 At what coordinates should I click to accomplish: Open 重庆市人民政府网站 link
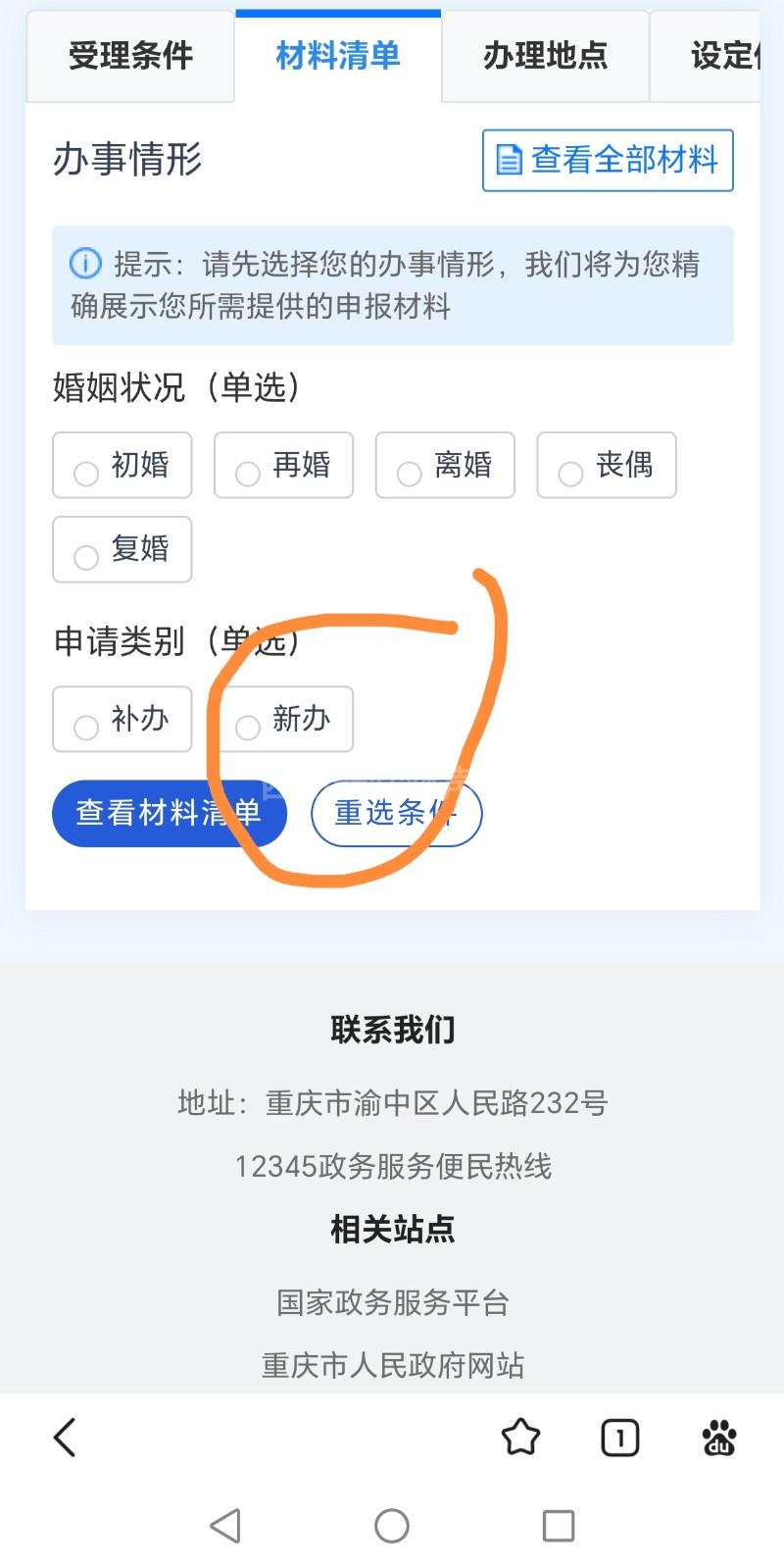click(393, 1365)
